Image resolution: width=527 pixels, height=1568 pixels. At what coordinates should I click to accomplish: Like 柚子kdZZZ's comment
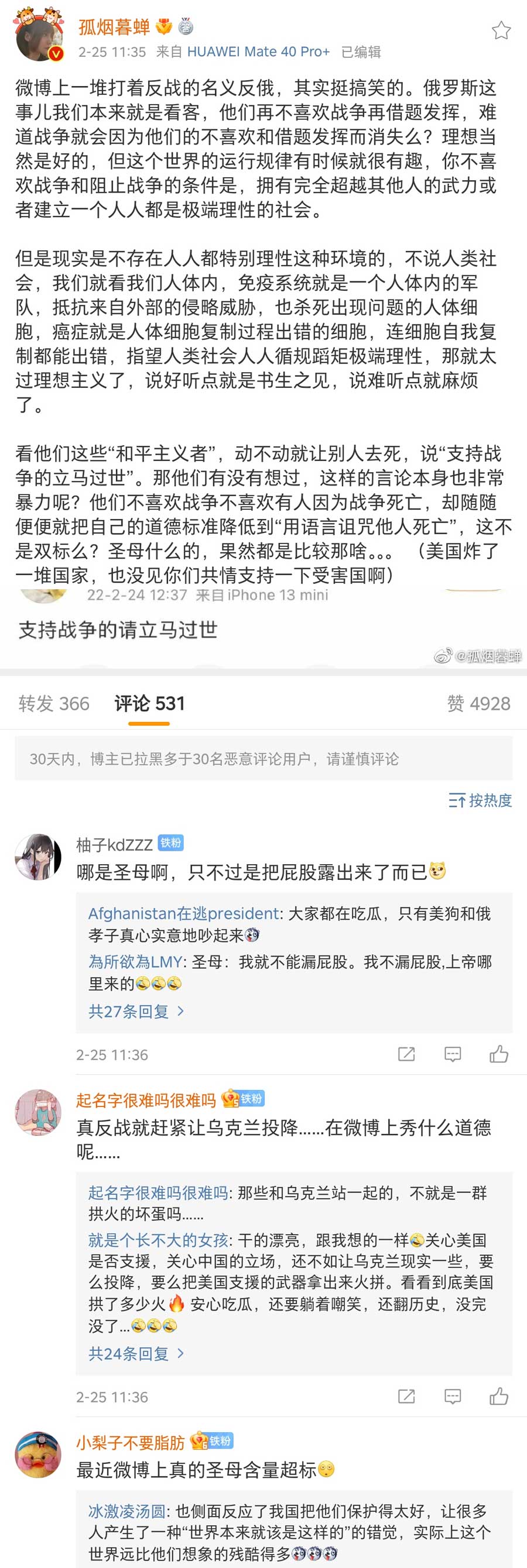pyautogui.click(x=498, y=1054)
